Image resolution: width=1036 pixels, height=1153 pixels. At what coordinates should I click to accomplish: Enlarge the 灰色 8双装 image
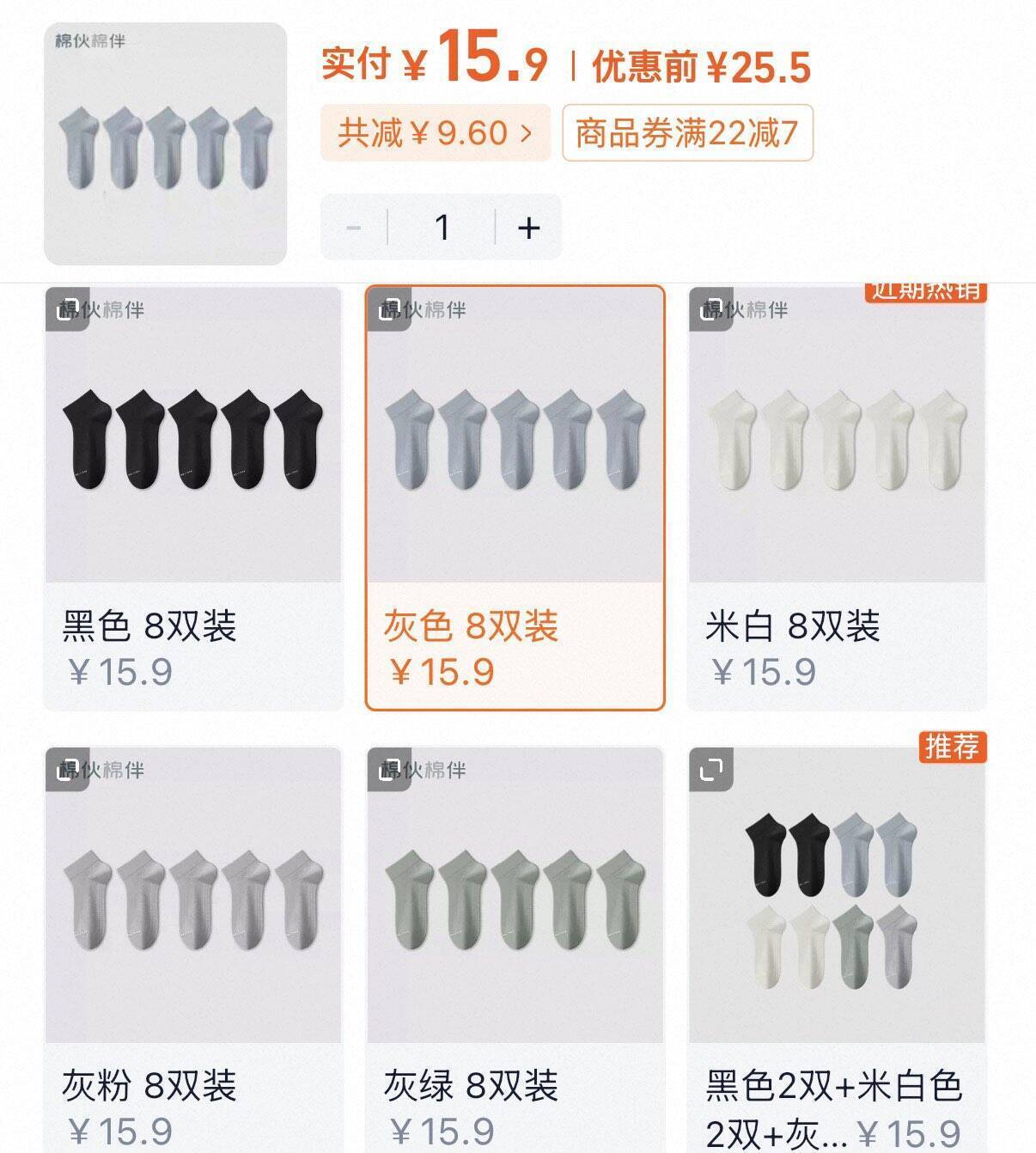coord(389,309)
